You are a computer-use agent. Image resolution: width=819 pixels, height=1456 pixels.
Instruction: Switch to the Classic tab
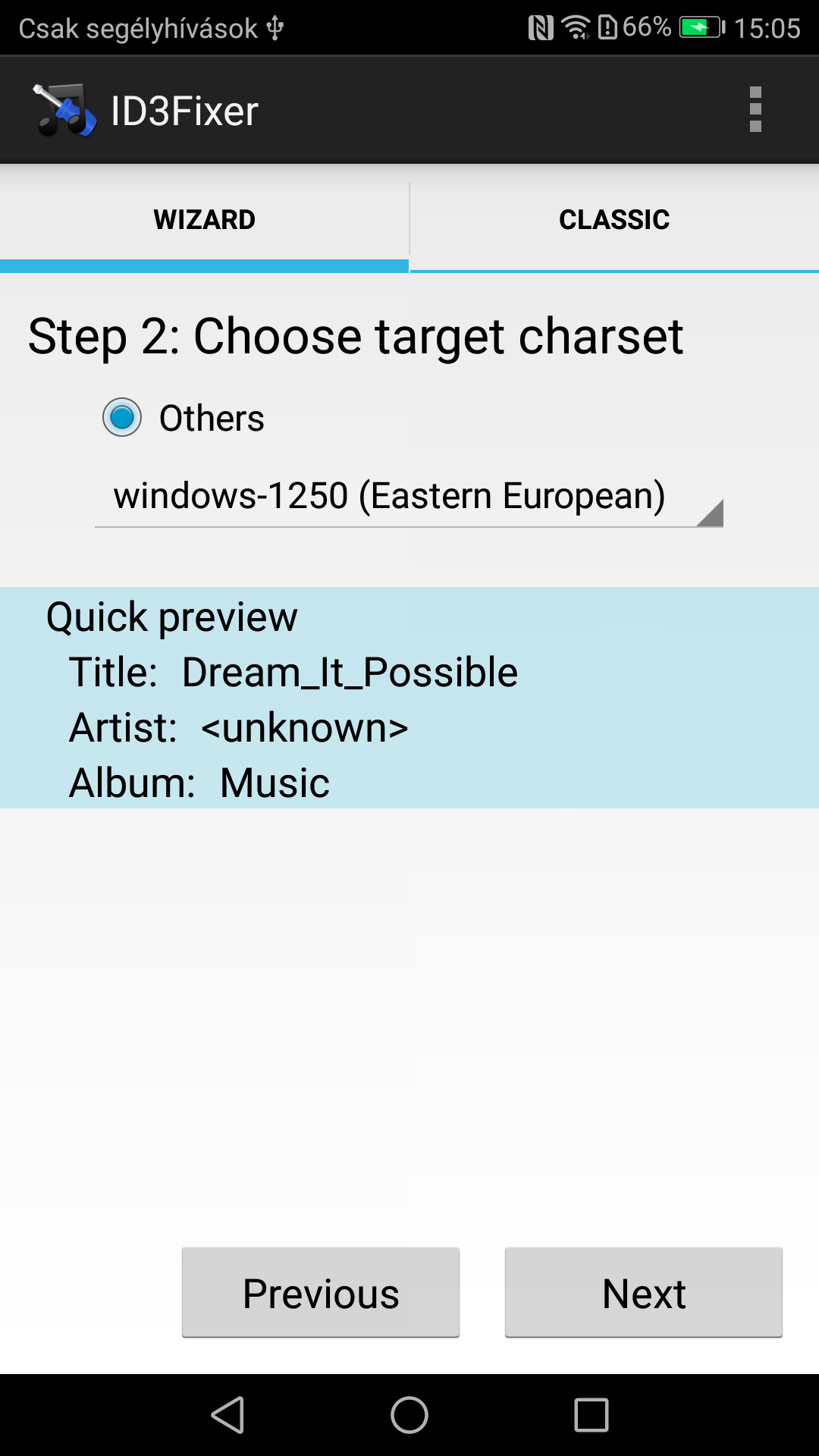click(614, 220)
